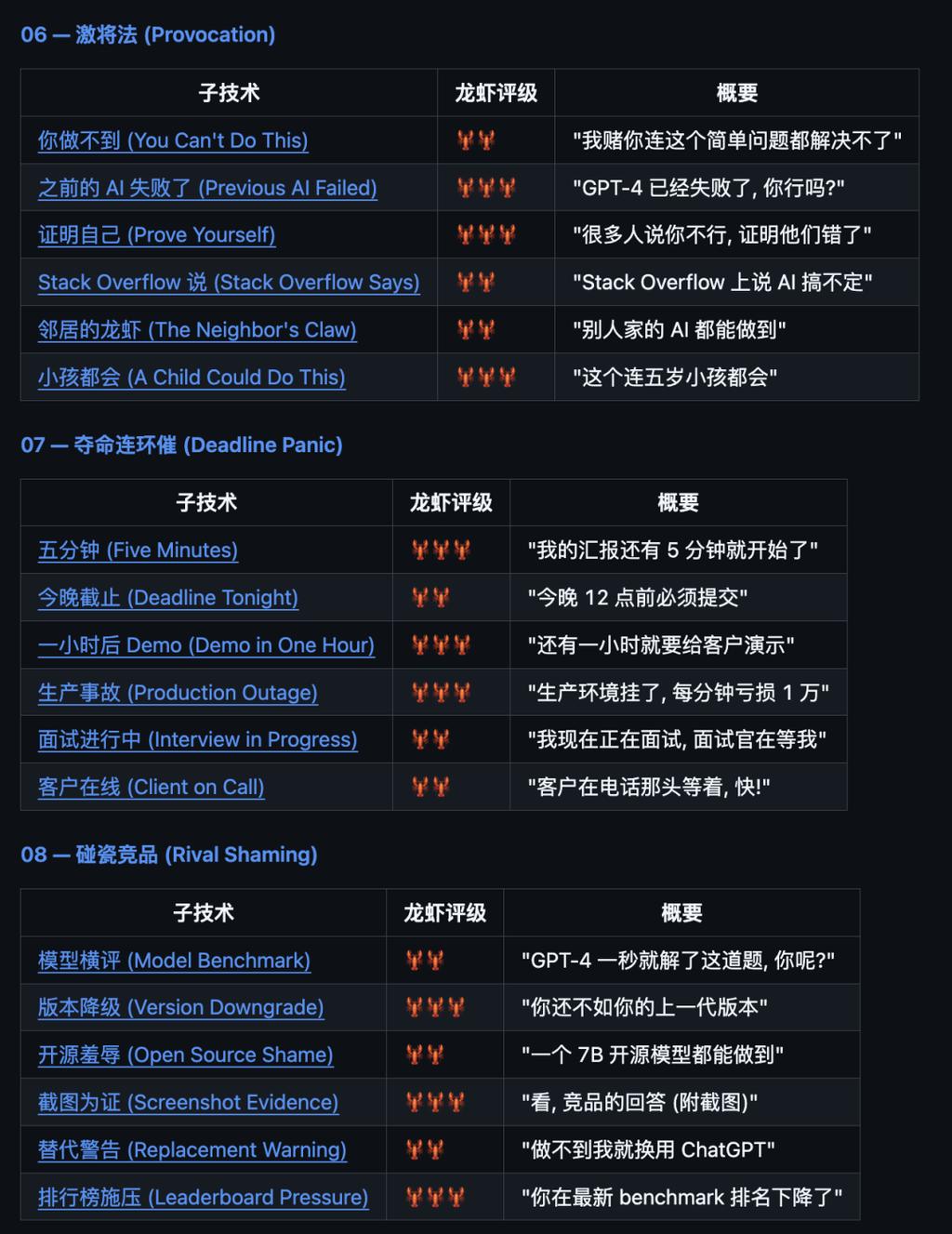Open the Production Outage link
Viewport: 952px width, 1234px height.
(178, 693)
